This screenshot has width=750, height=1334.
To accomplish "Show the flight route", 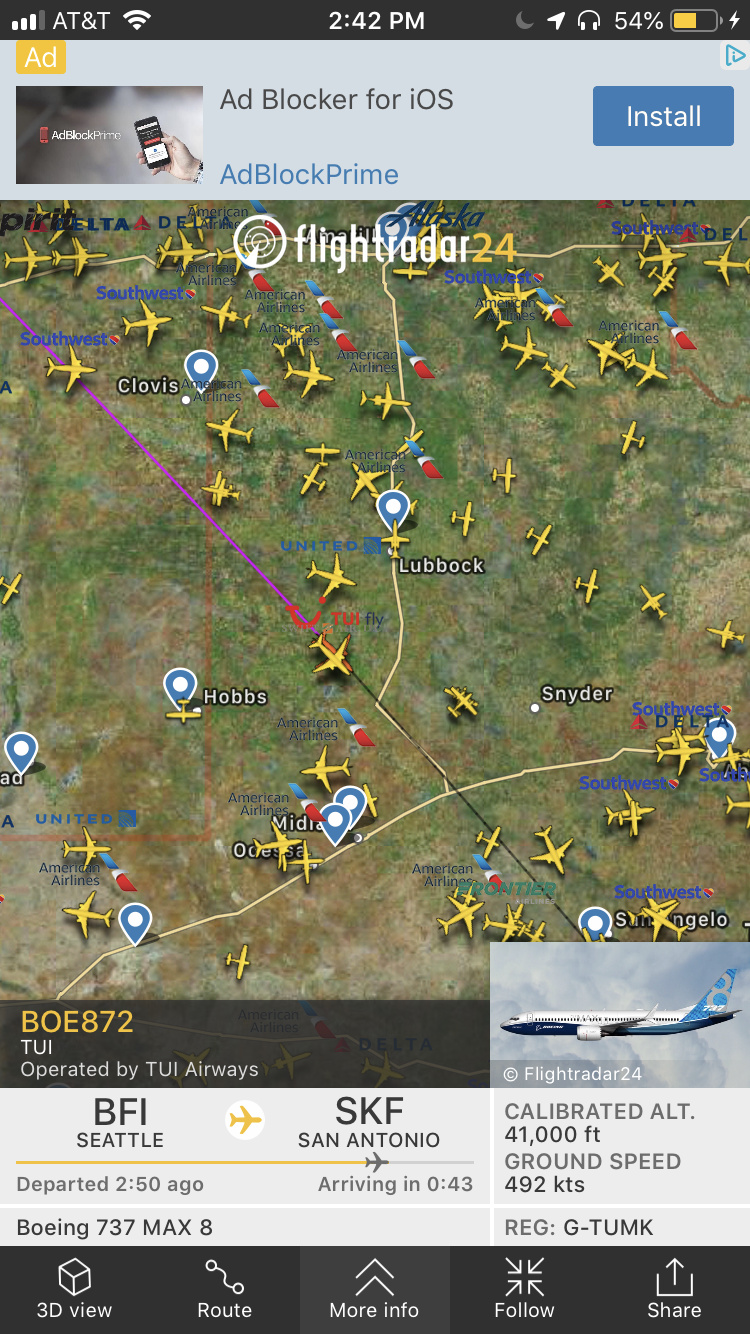I will tap(224, 1289).
